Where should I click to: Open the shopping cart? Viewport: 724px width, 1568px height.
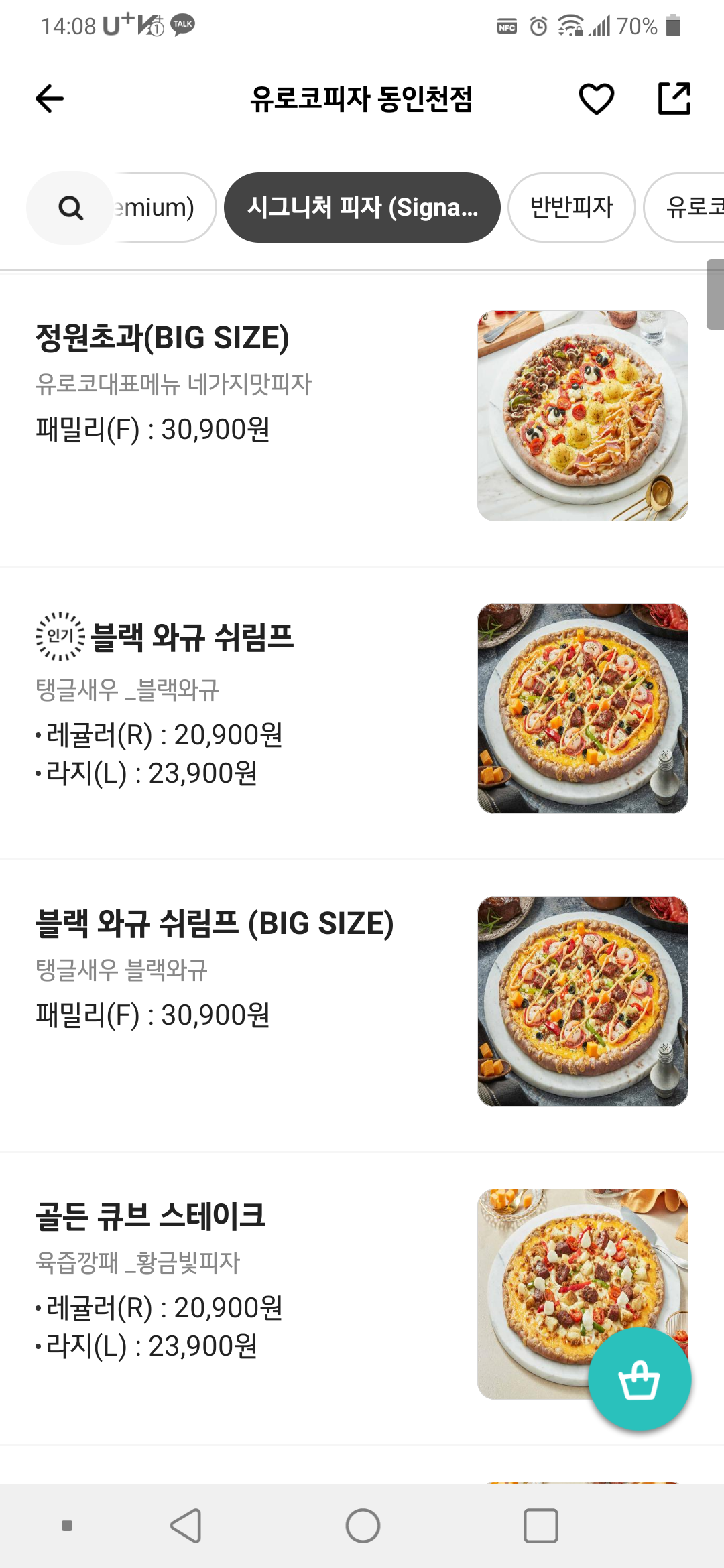click(x=639, y=1380)
